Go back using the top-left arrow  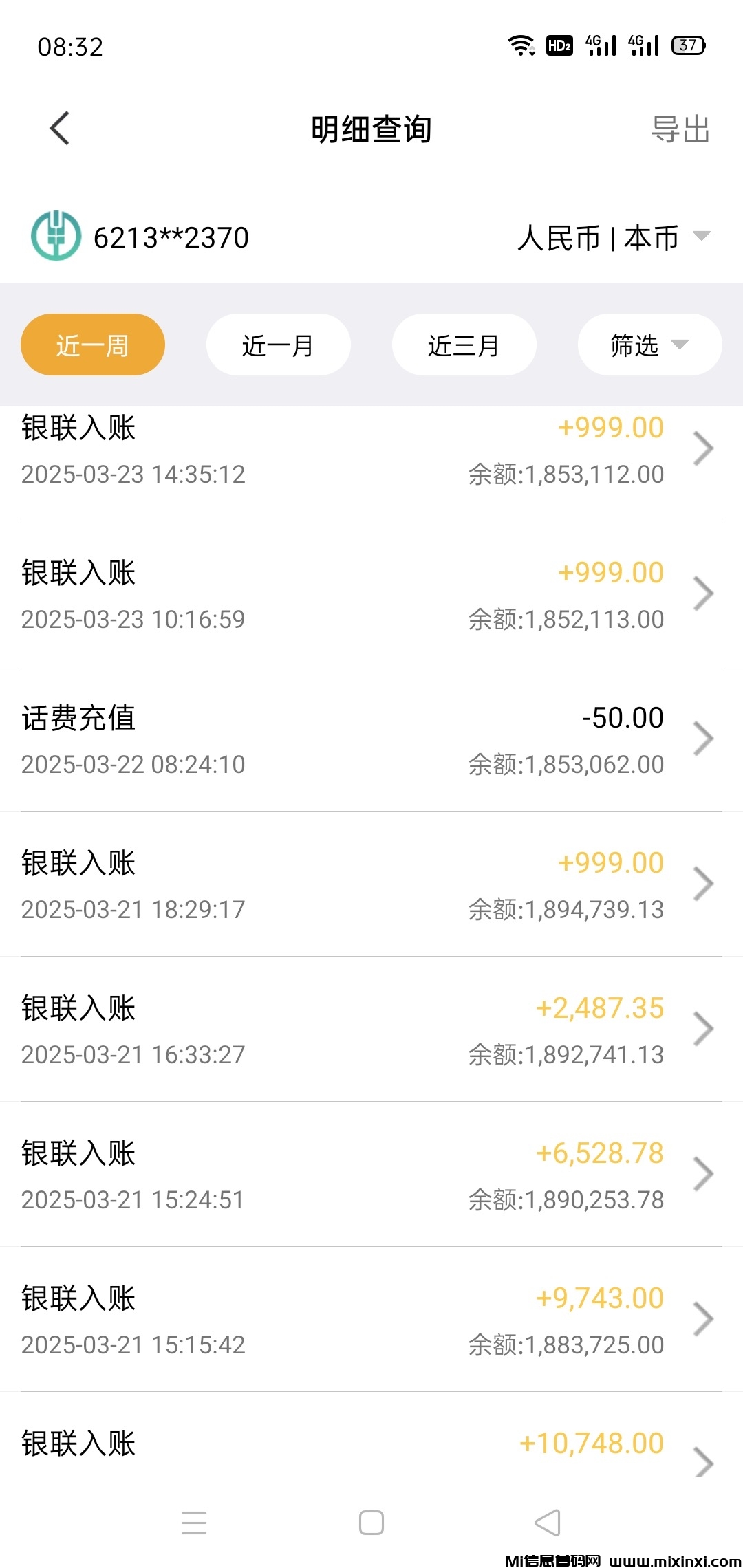click(x=60, y=129)
